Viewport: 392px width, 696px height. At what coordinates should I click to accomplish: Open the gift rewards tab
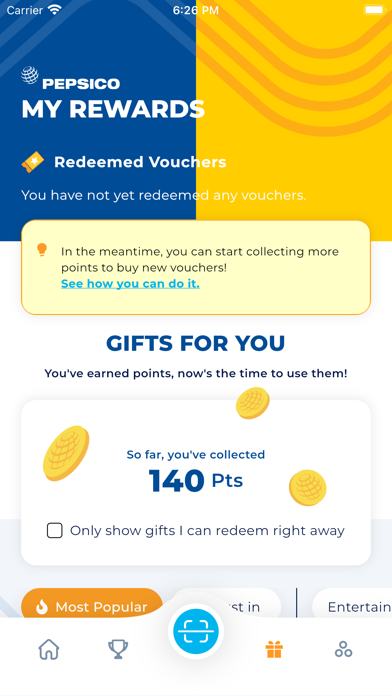pyautogui.click(x=274, y=649)
